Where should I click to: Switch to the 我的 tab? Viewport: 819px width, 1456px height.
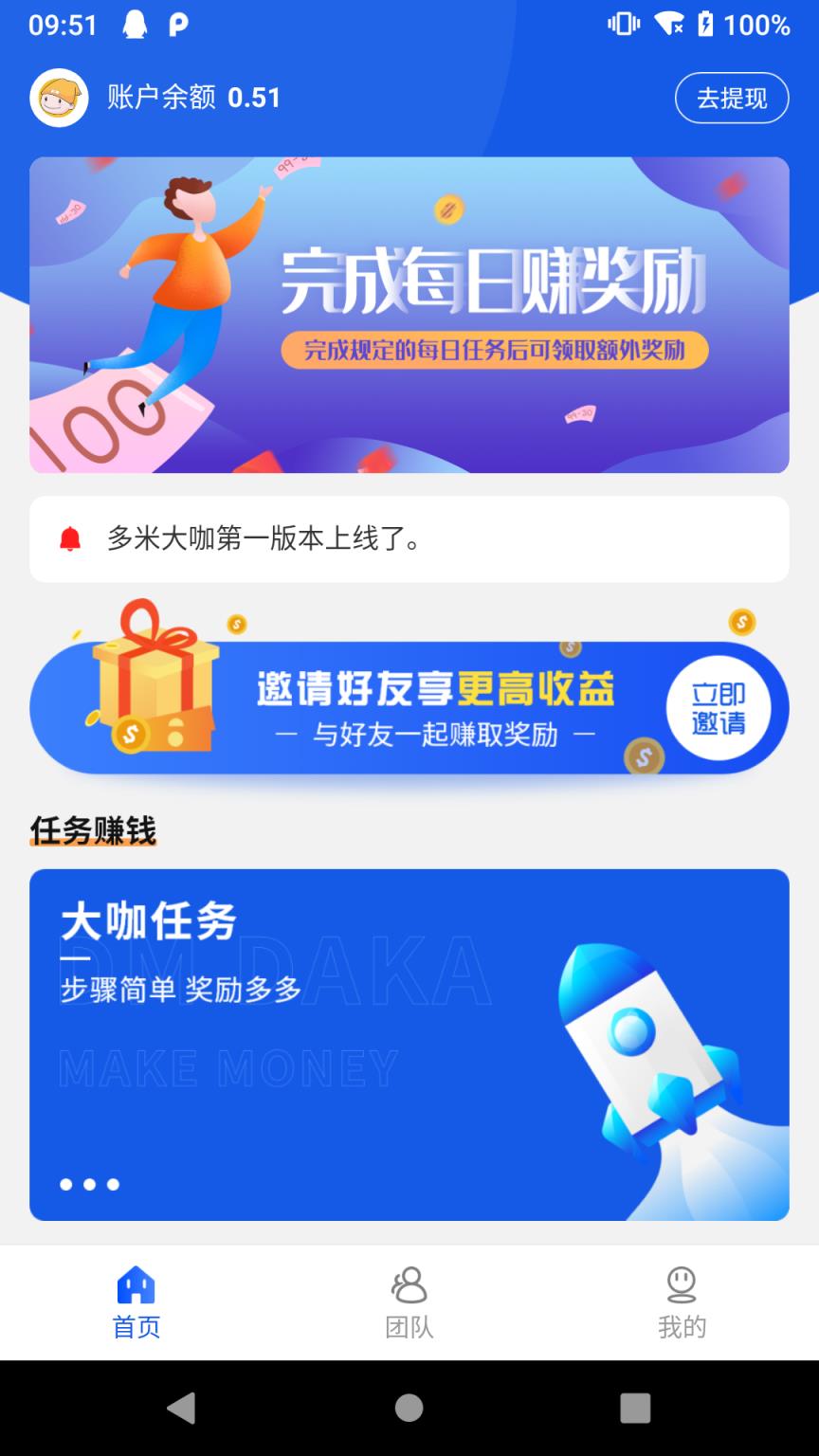tap(682, 1302)
